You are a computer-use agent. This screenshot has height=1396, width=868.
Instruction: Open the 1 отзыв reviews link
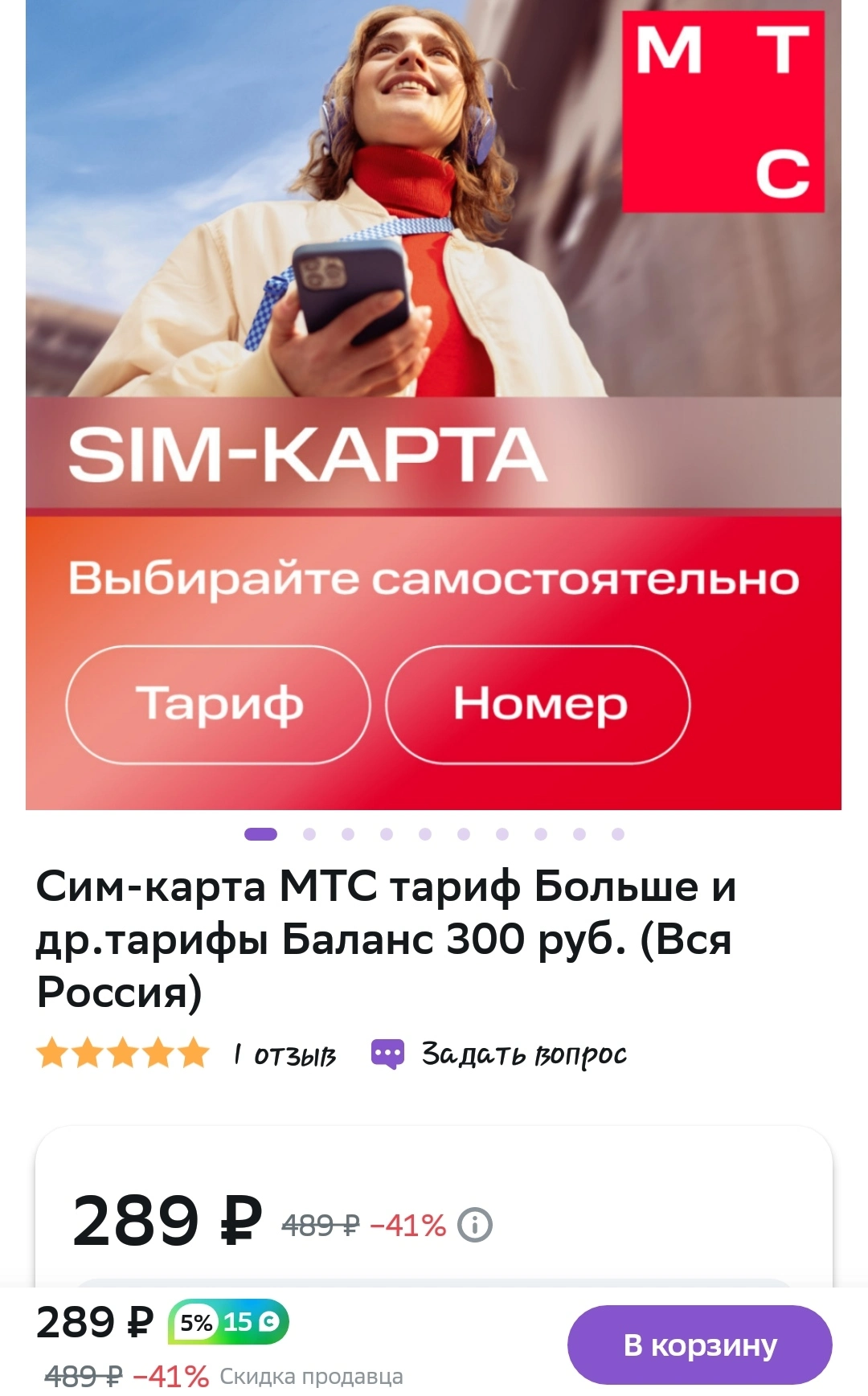(x=285, y=1054)
